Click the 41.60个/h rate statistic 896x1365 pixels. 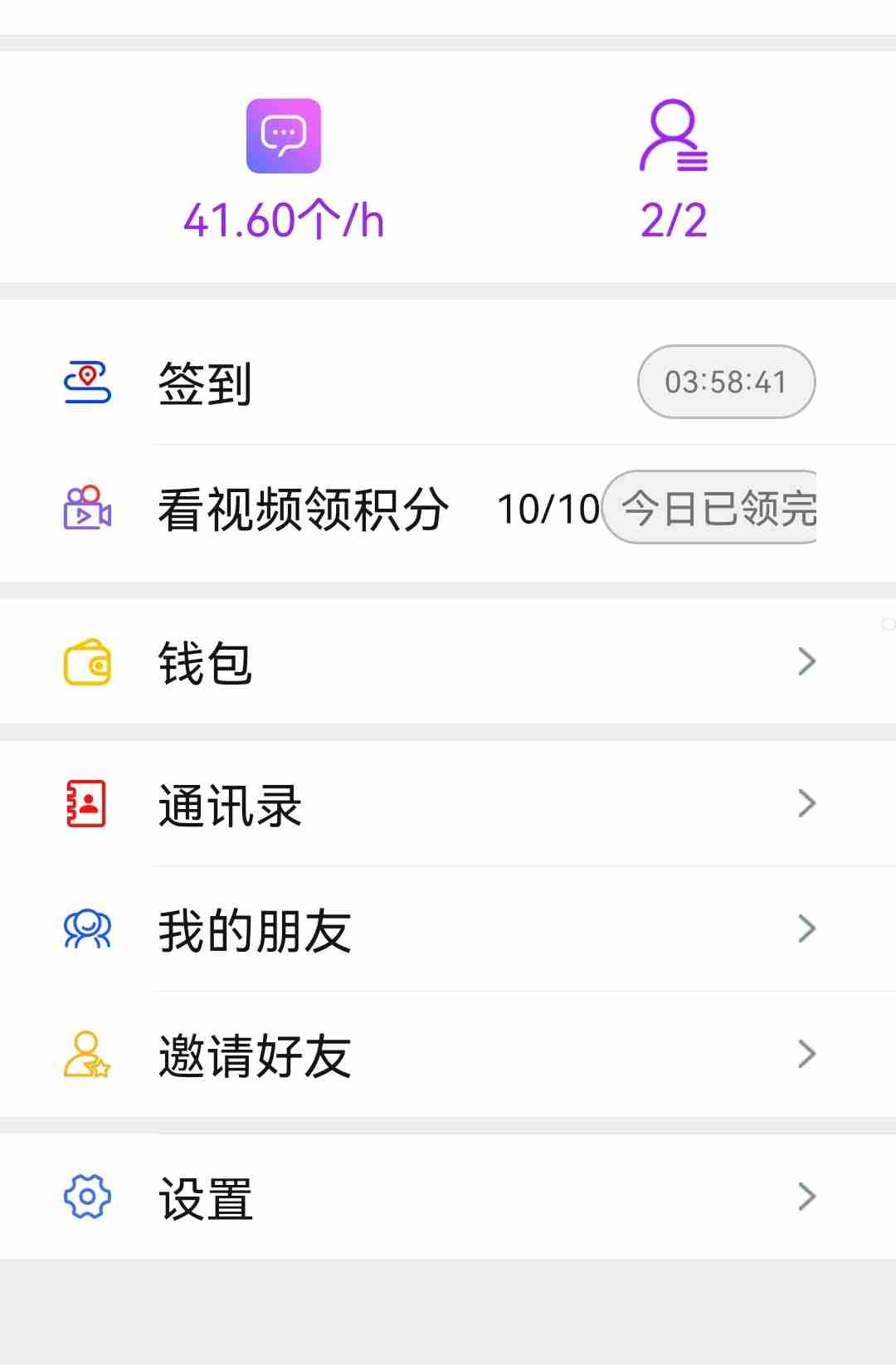point(285,219)
